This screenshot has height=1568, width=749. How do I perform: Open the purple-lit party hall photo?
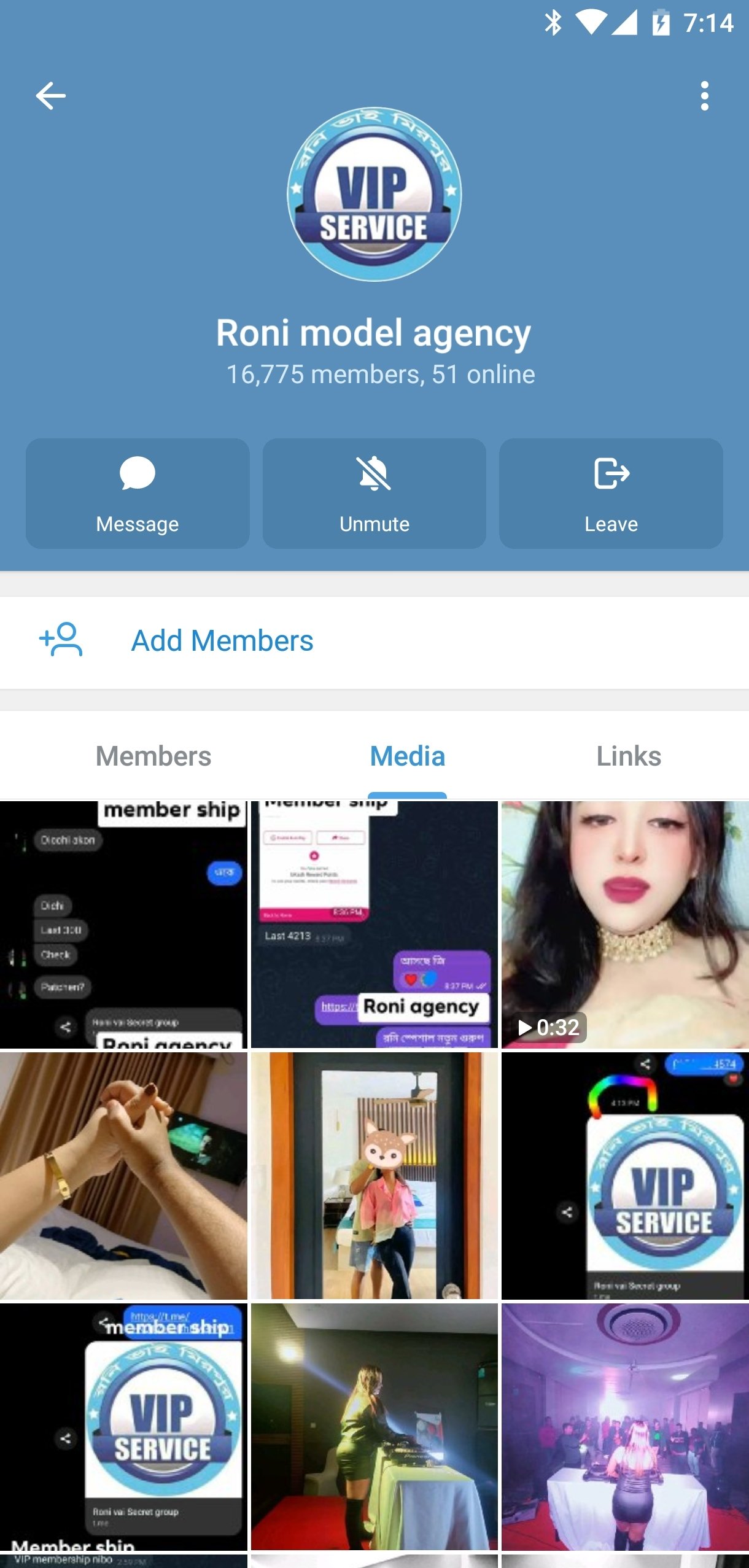pyautogui.click(x=625, y=1427)
